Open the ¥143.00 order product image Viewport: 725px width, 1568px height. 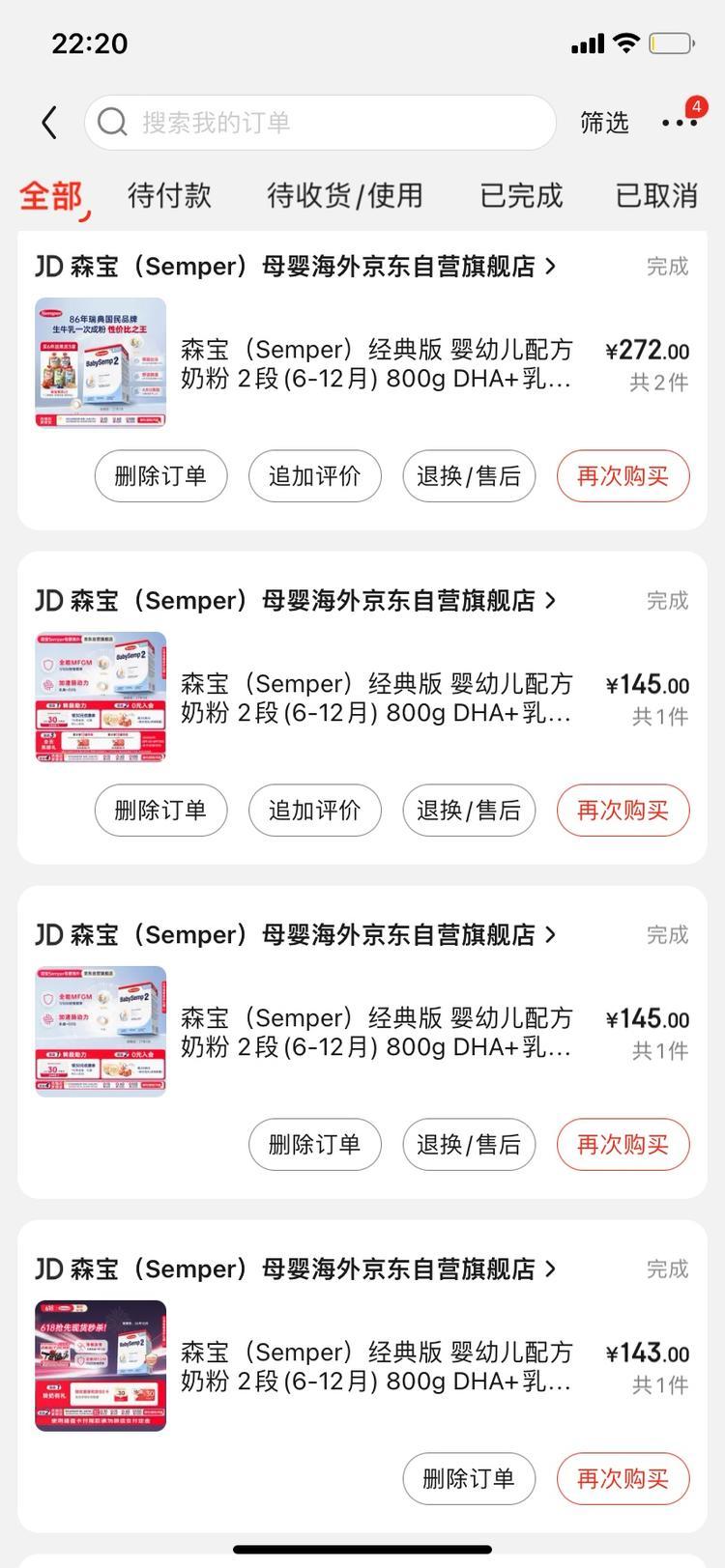click(101, 1366)
